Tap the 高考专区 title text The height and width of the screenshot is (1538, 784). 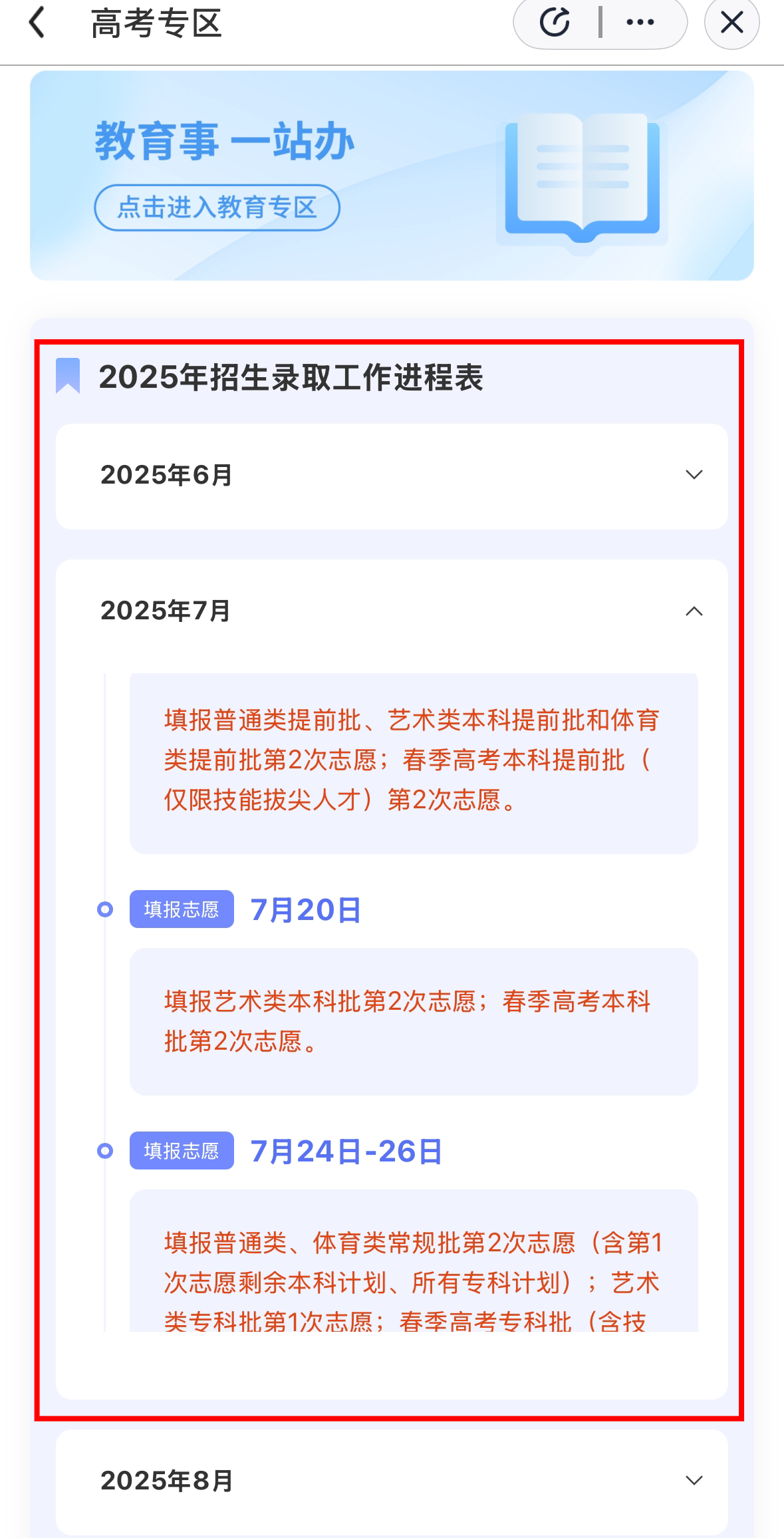coord(157,22)
